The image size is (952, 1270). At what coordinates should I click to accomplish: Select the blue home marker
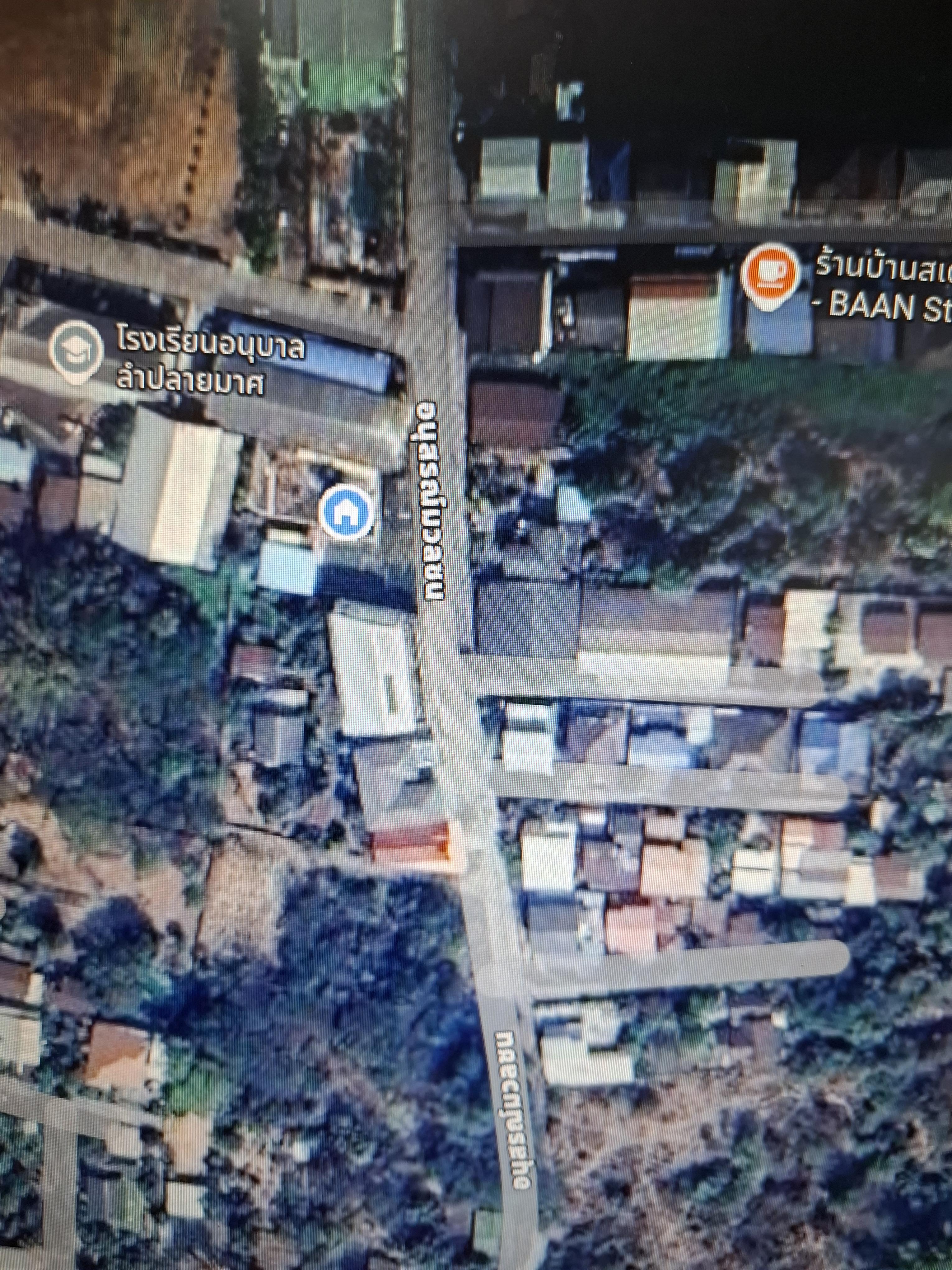345,511
